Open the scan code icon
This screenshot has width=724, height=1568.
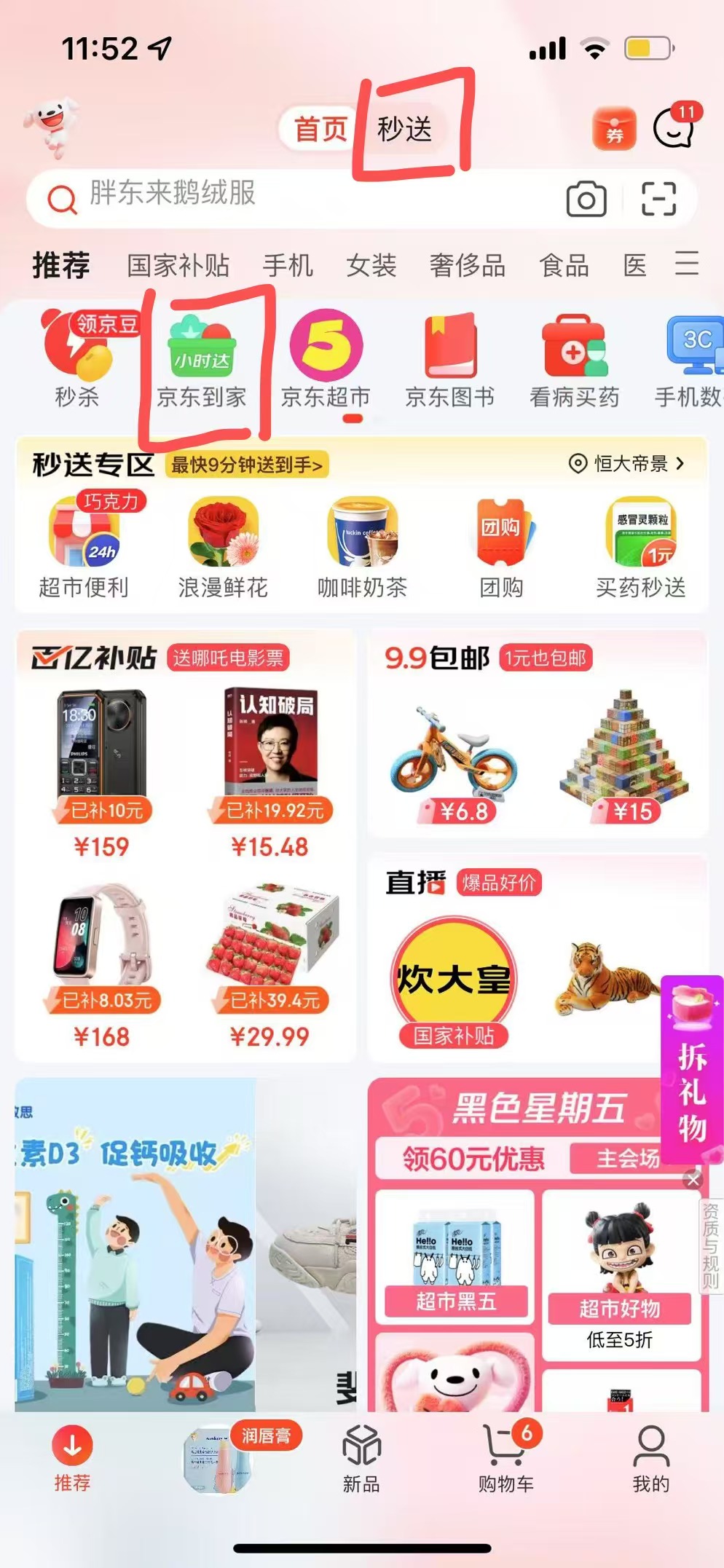click(x=658, y=199)
